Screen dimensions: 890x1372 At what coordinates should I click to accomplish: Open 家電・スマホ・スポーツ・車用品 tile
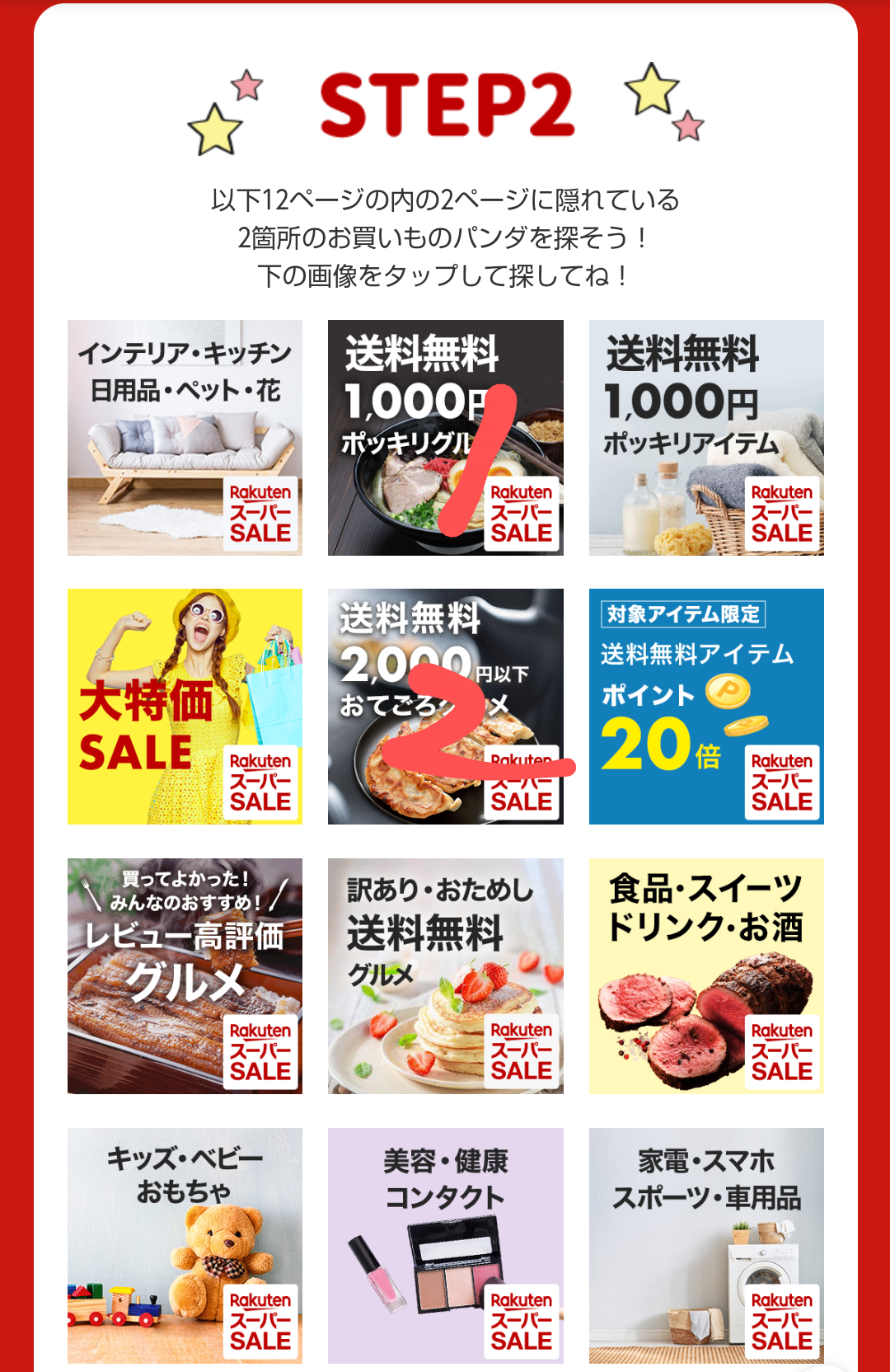[706, 1245]
